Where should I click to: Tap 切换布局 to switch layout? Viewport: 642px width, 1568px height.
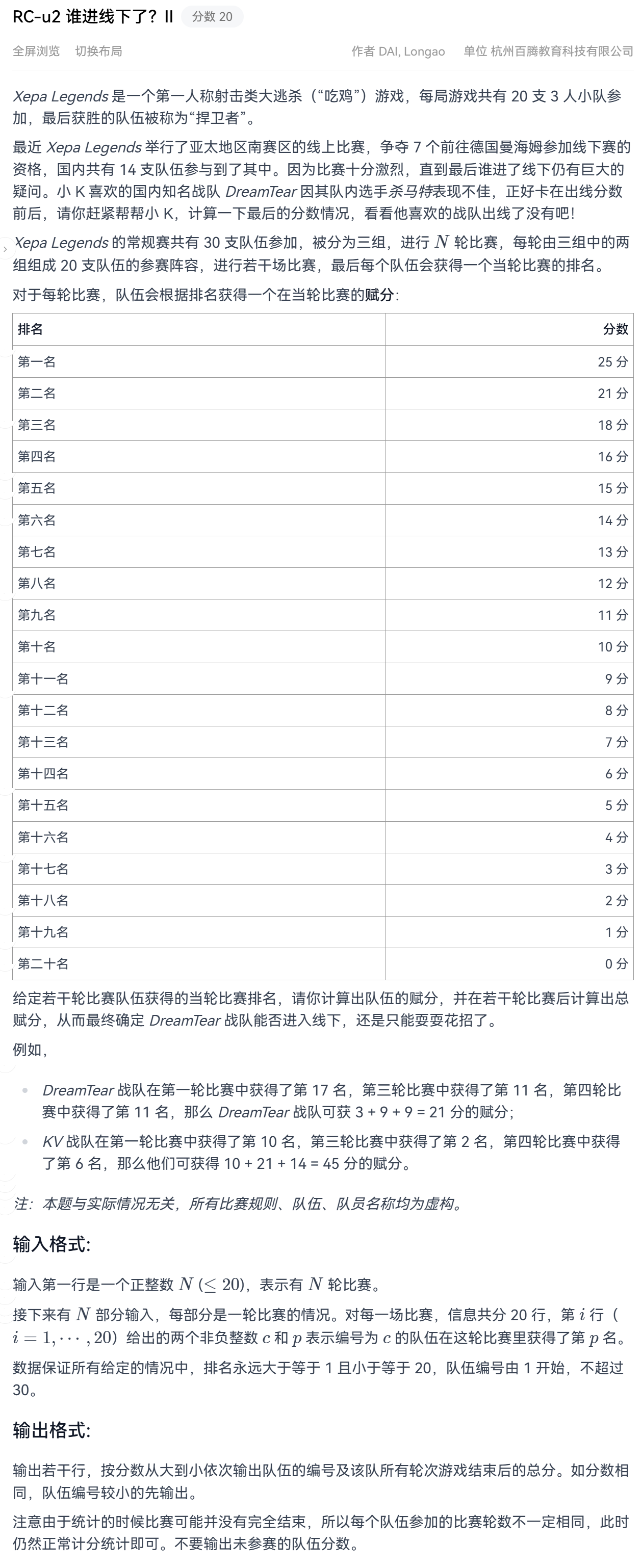(98, 51)
